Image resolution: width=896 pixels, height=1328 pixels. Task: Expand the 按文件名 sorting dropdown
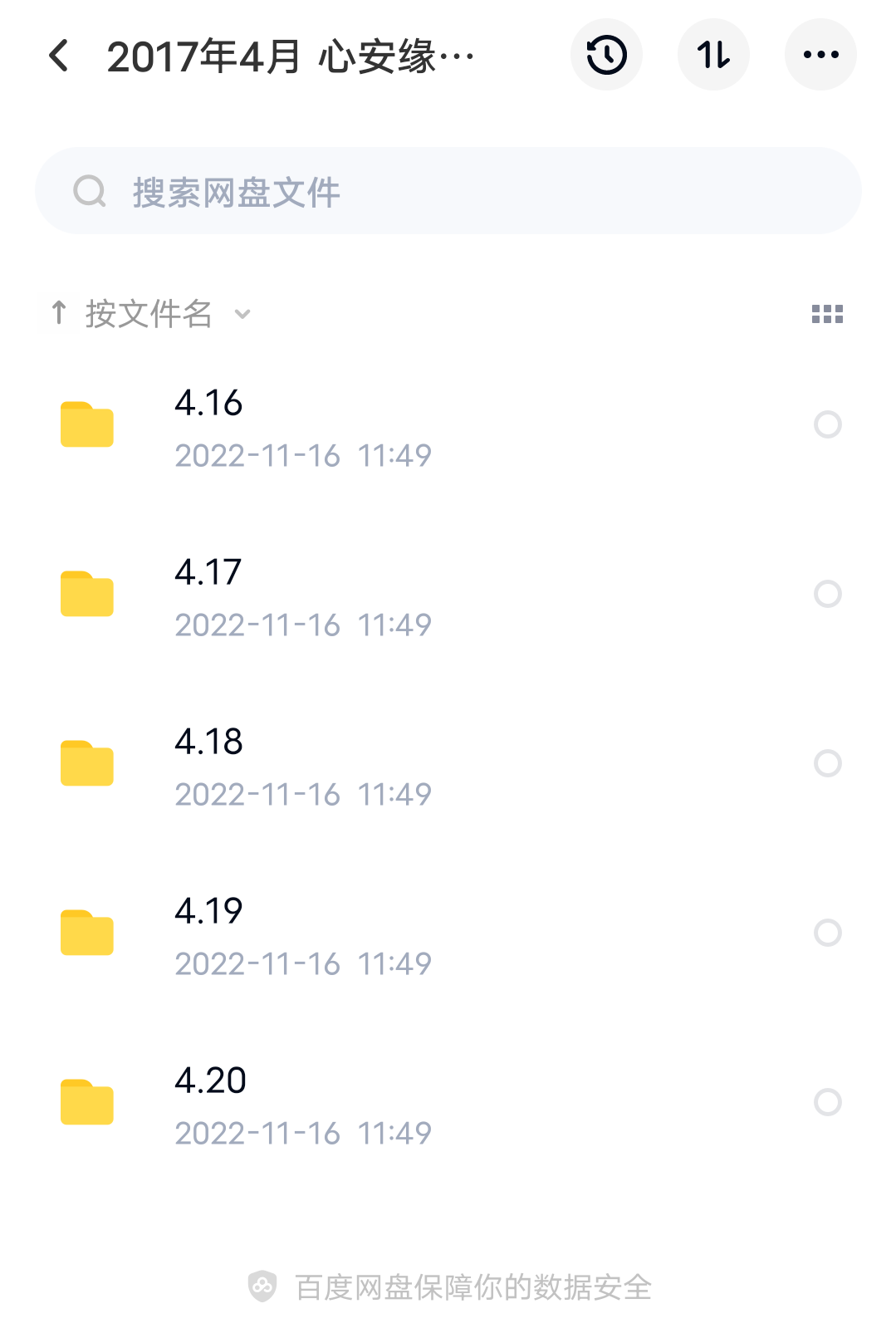(149, 313)
